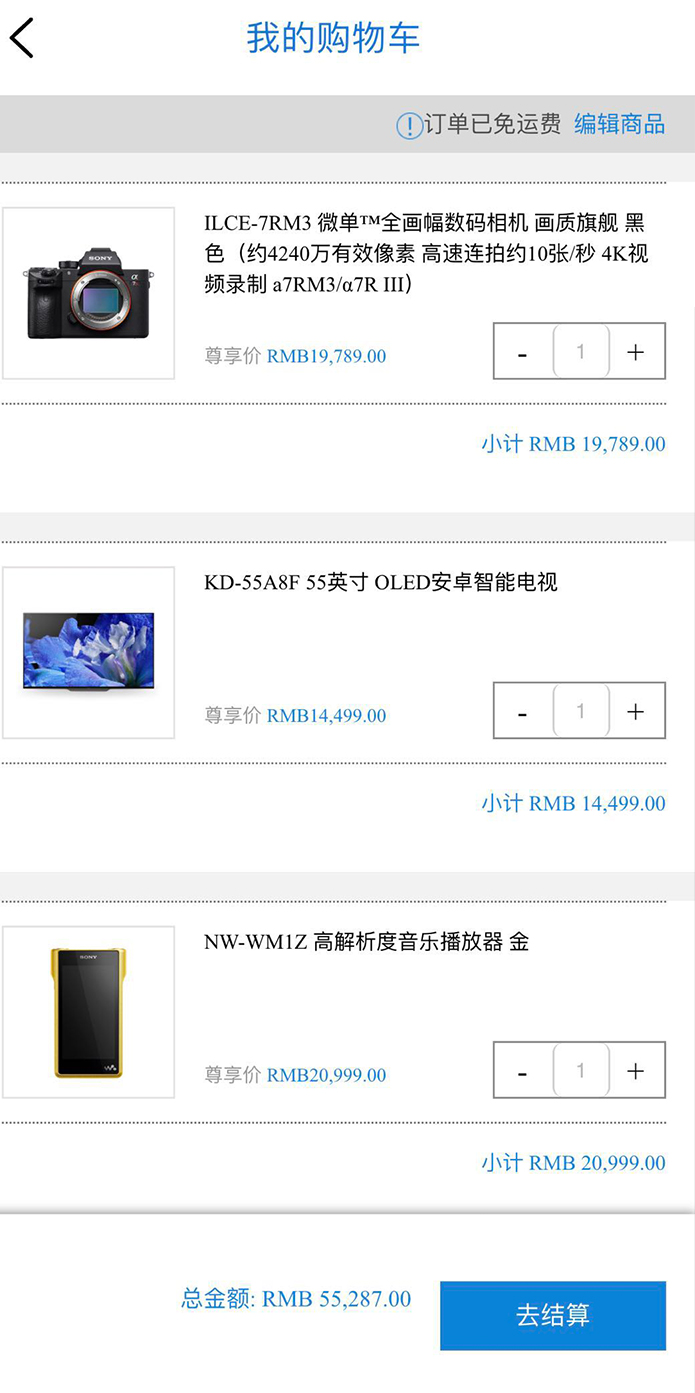Open the KD-55A8F TV product image
The height and width of the screenshot is (1393, 695).
[89, 652]
